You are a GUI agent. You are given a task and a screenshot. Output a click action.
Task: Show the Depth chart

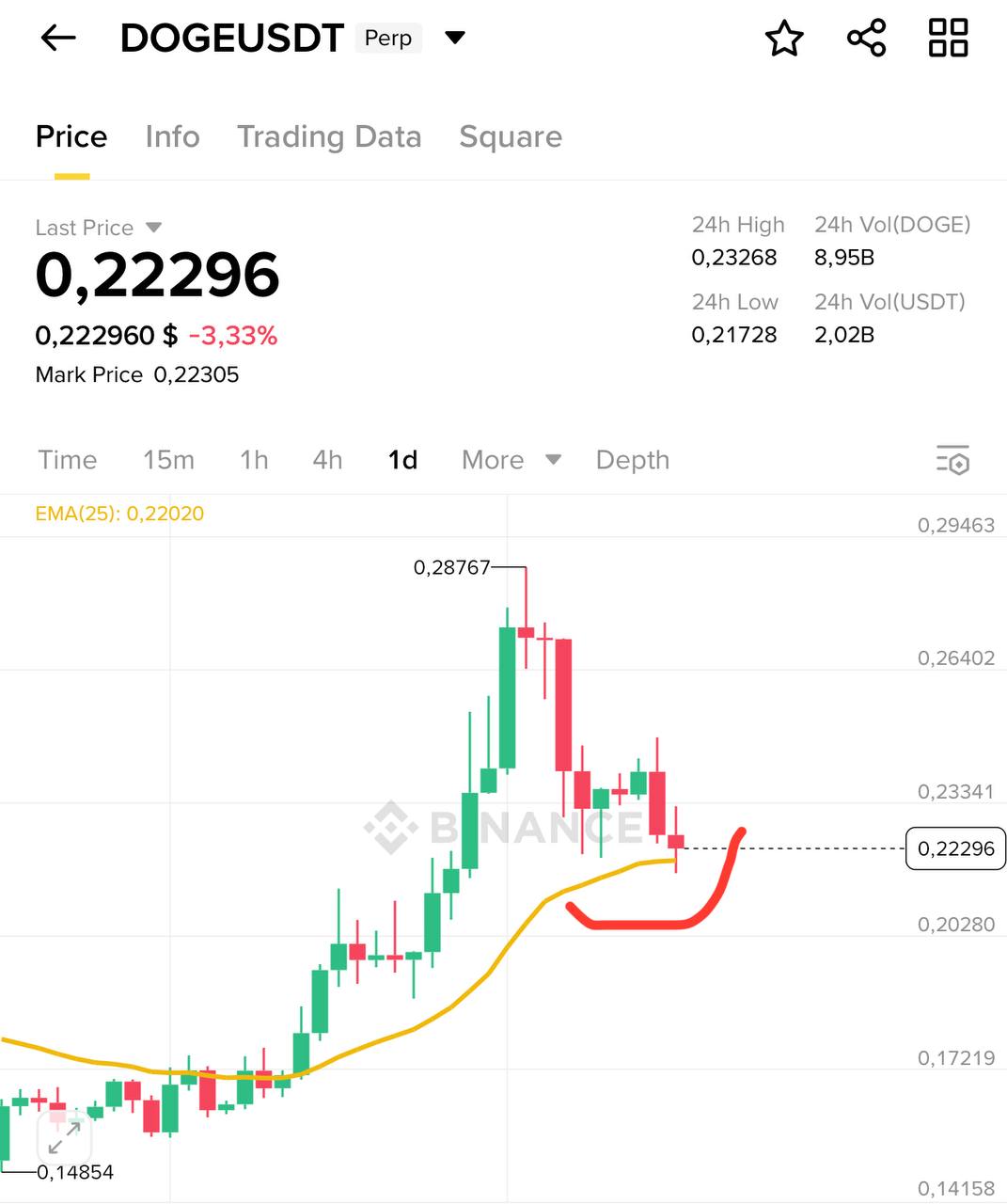633,460
